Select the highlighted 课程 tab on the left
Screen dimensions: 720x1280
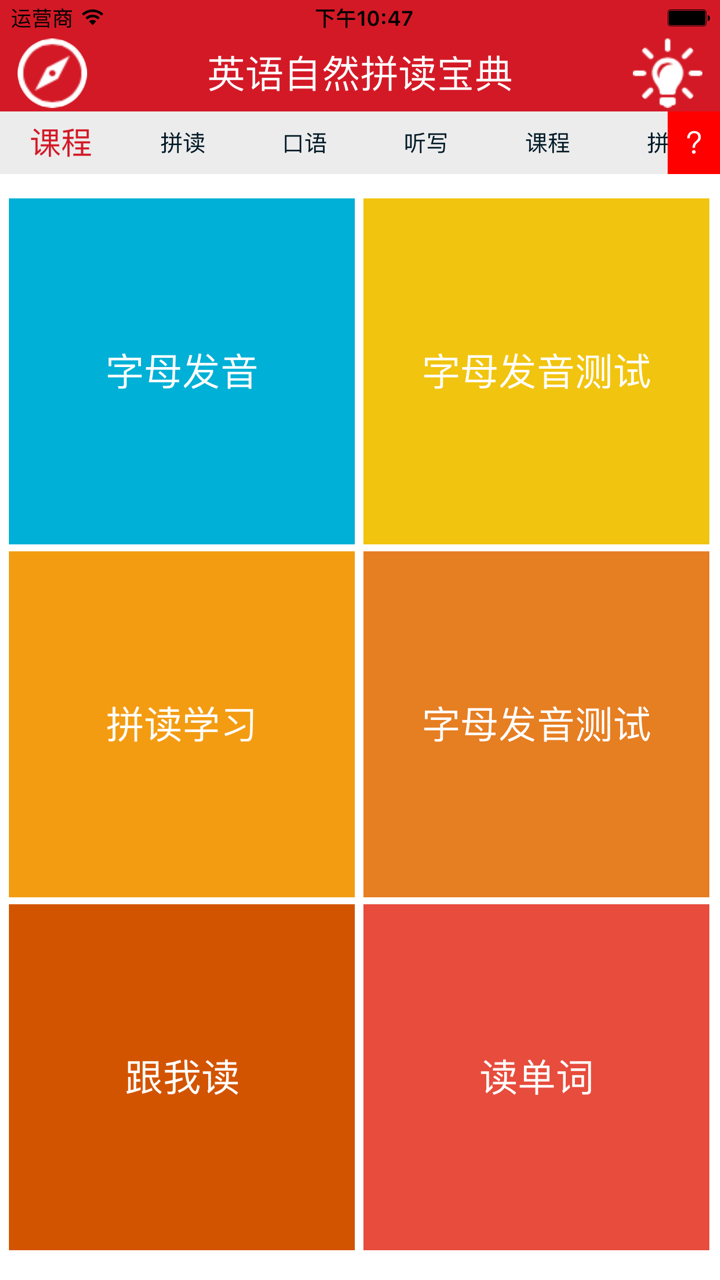[x=61, y=143]
